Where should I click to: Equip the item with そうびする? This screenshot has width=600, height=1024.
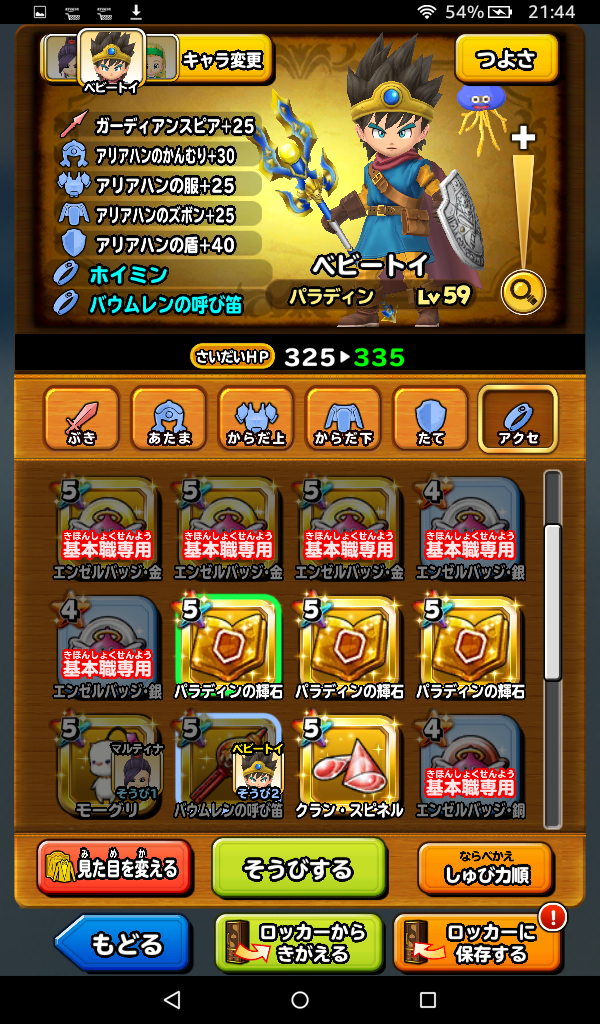pyautogui.click(x=299, y=868)
